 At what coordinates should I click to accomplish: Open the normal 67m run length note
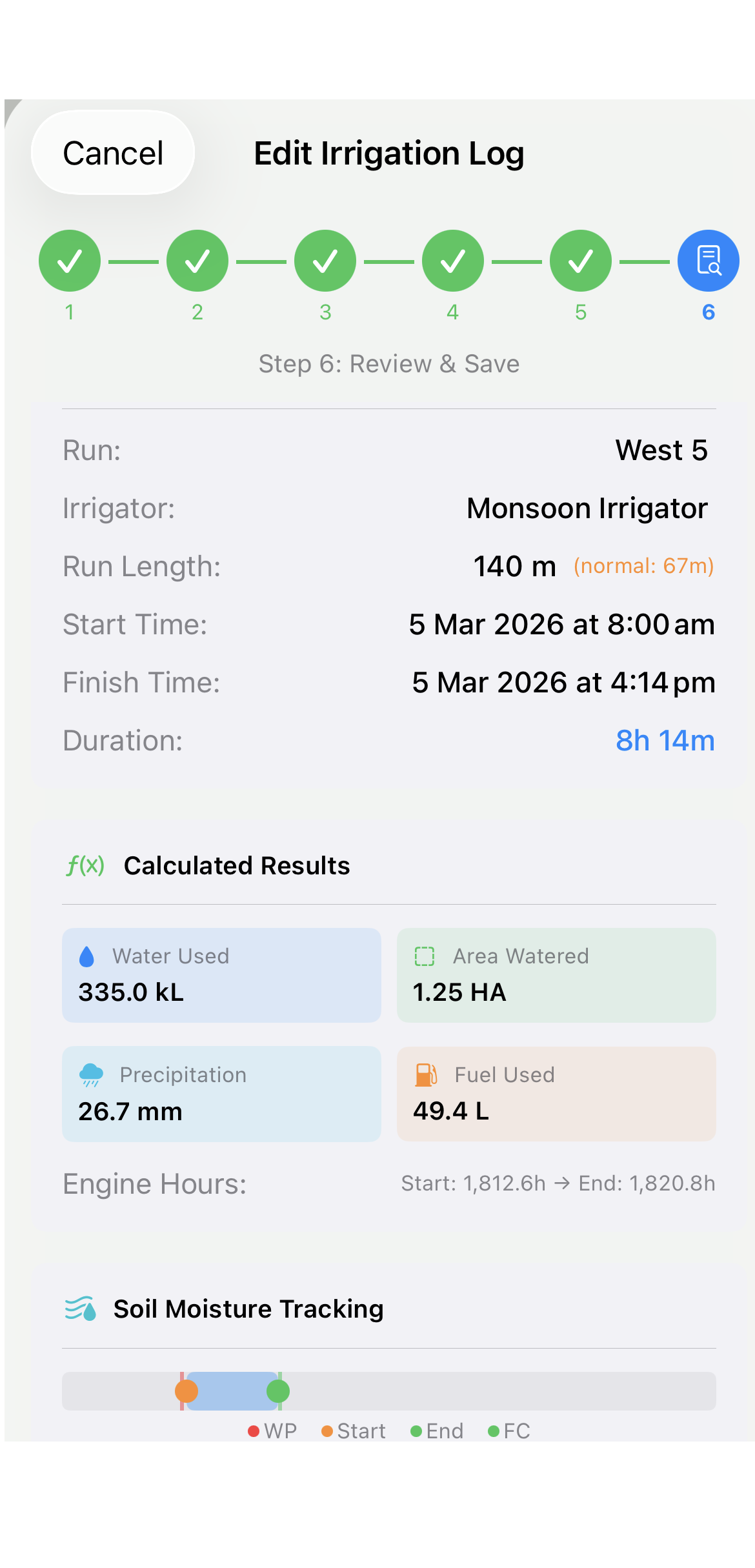tap(643, 566)
